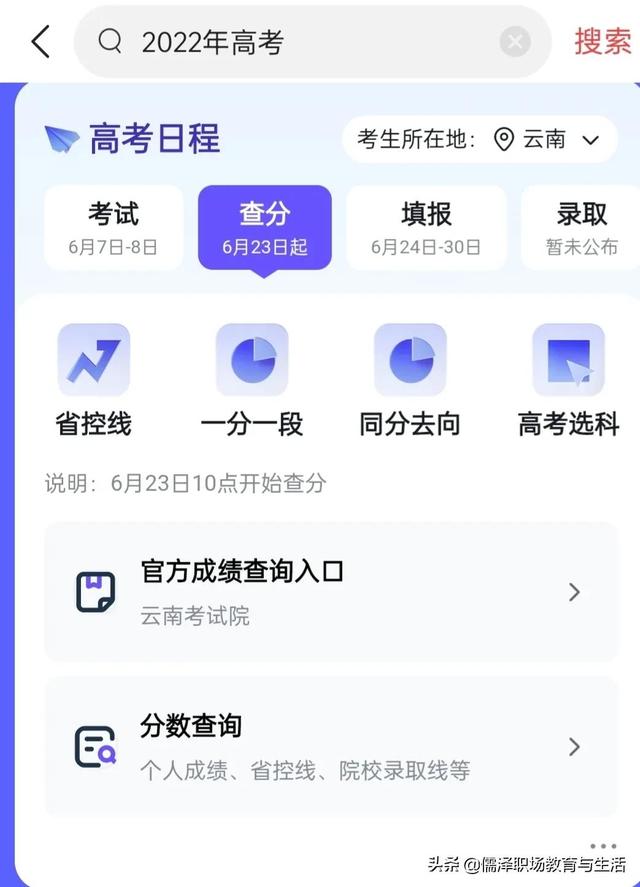Open the 录取 tab
The width and height of the screenshot is (640, 887).
(582, 228)
